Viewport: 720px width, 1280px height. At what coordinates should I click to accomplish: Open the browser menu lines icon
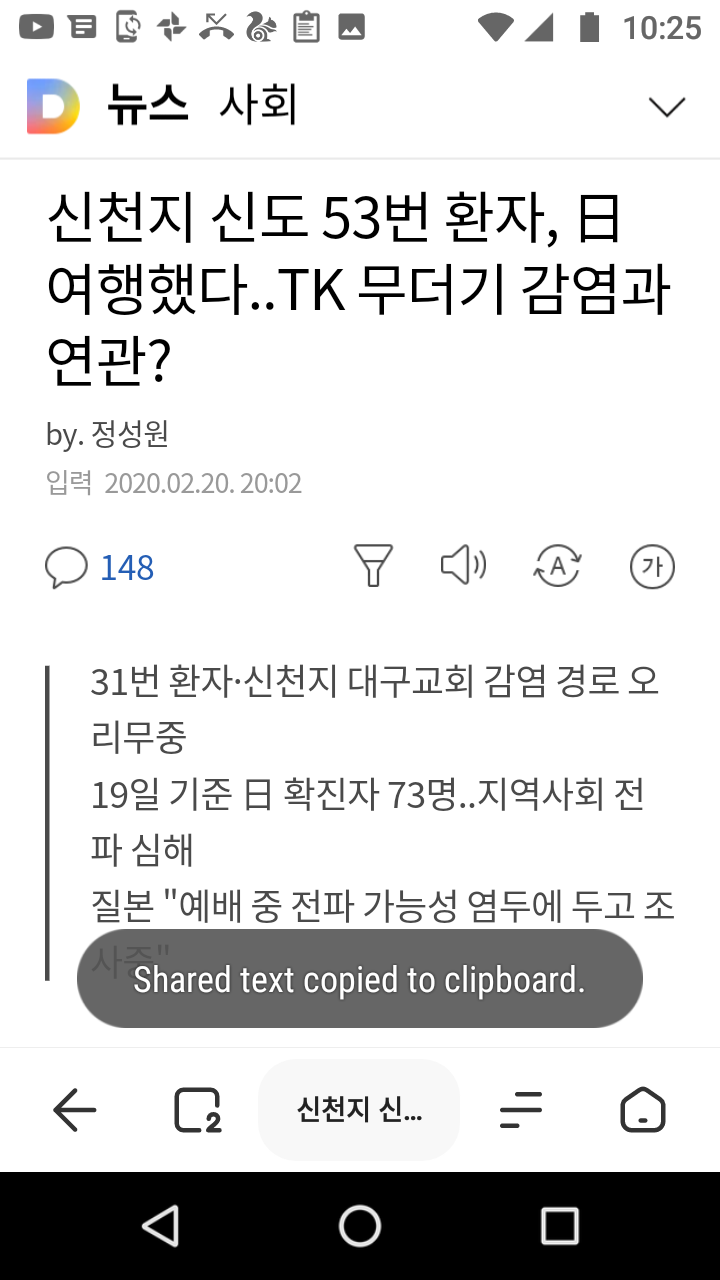520,1110
